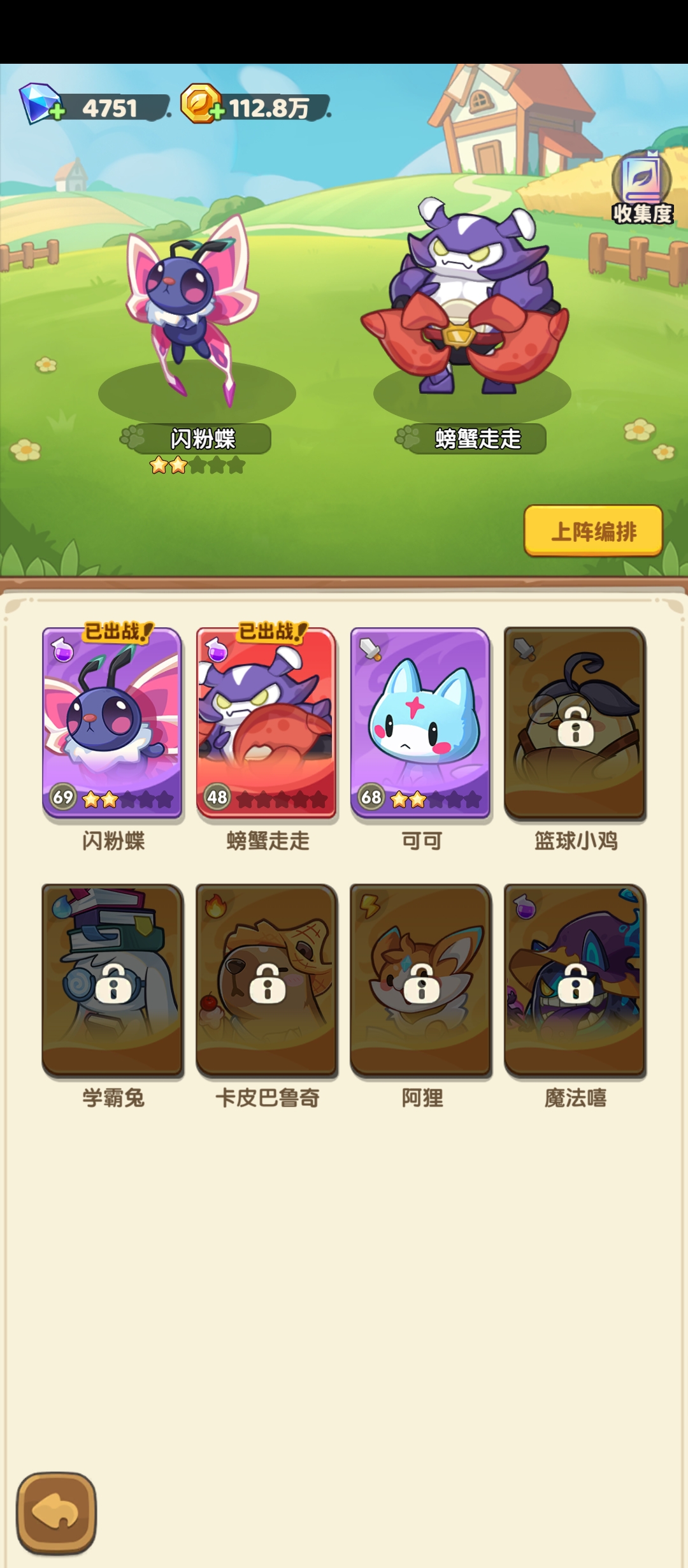Select the 可可 pet card
This screenshot has width=688, height=1568.
pyautogui.click(x=420, y=723)
